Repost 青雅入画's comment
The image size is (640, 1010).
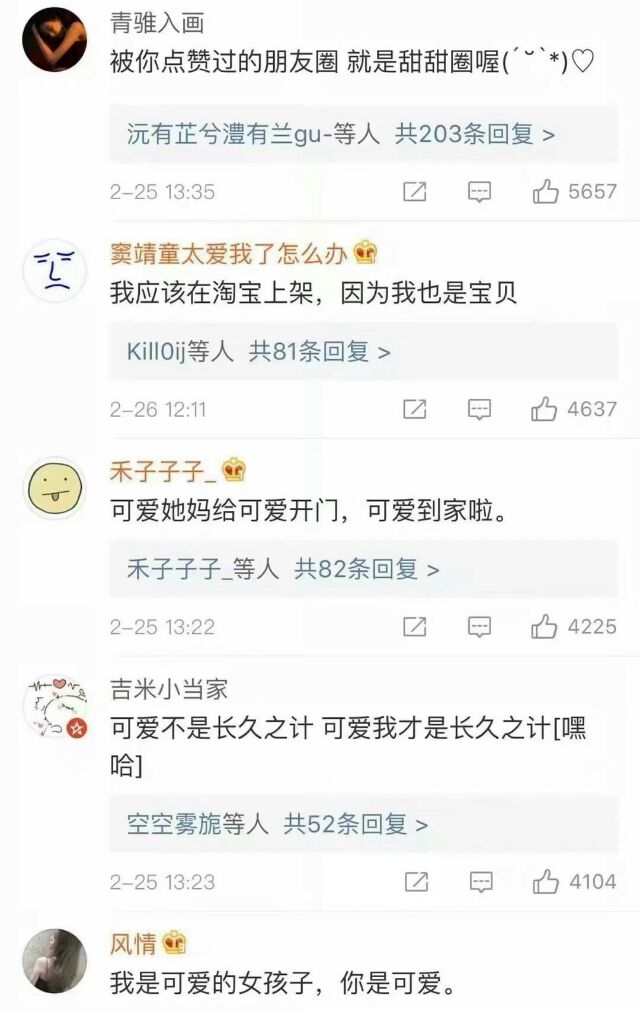pos(414,191)
